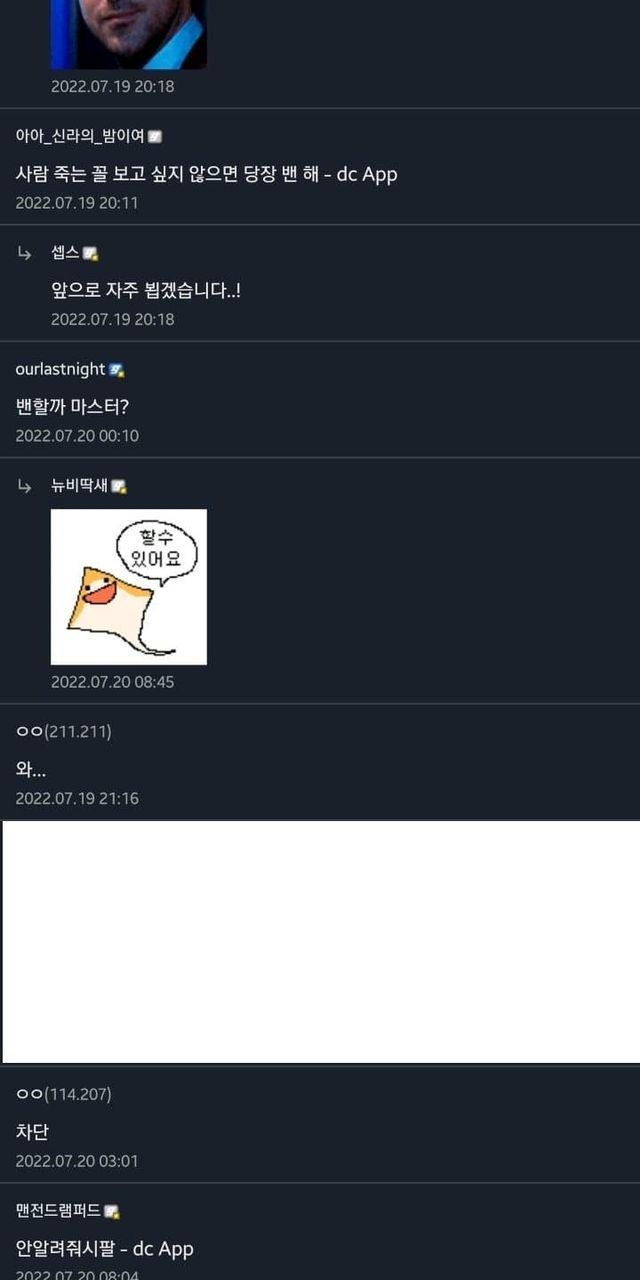Open 아아_신라의_밤이여's profile nickname
This screenshot has height=1280, width=640.
coord(80,136)
